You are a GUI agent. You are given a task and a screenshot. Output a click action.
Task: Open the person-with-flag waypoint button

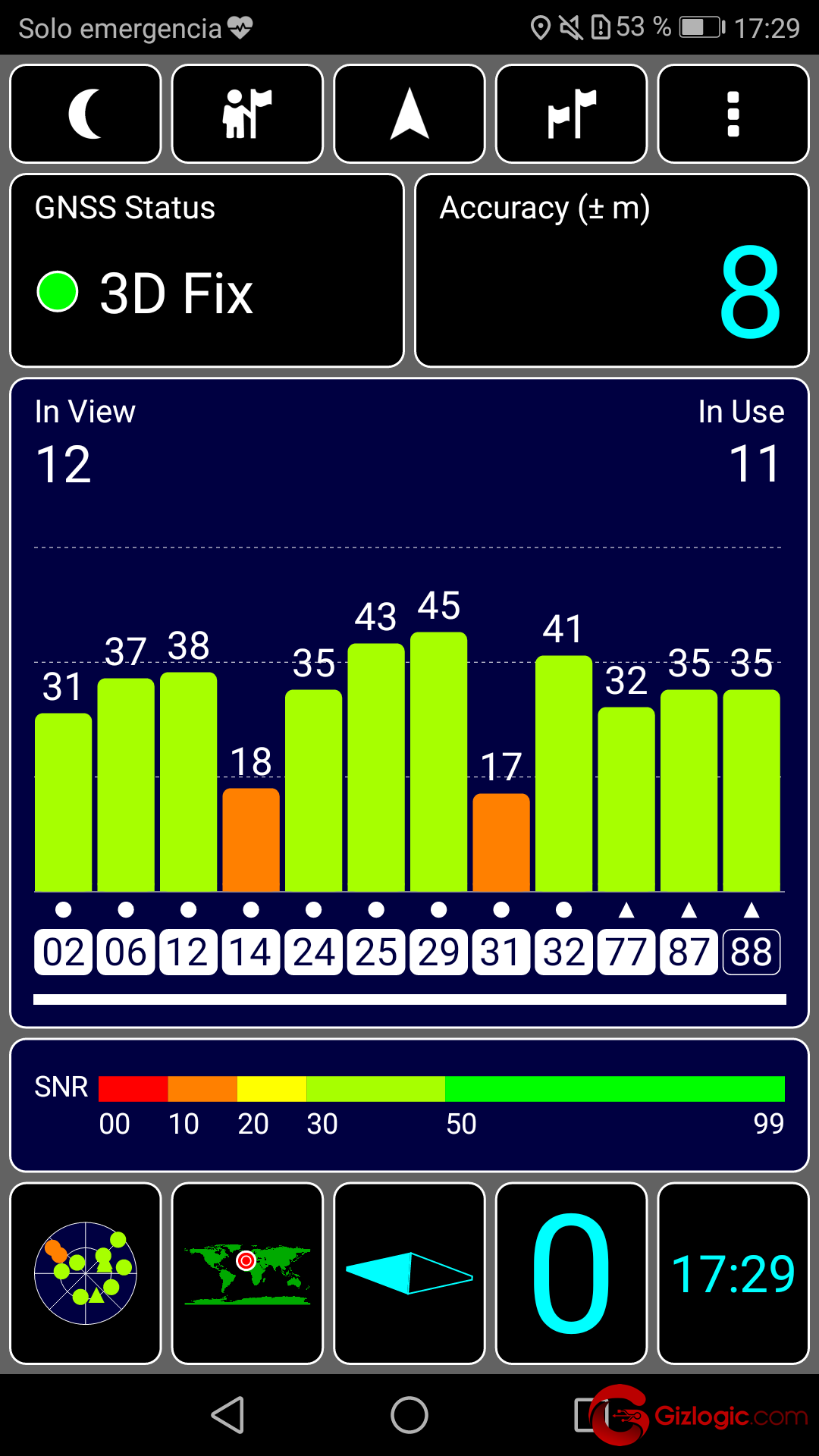pos(247,114)
